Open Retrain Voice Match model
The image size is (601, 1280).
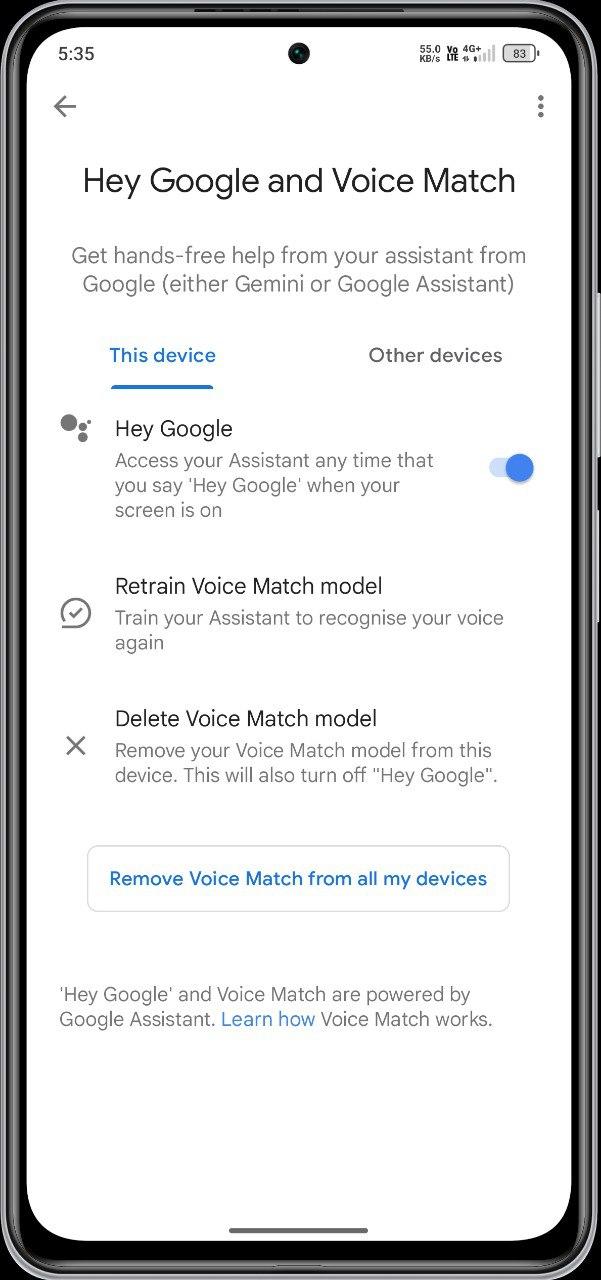click(x=299, y=613)
